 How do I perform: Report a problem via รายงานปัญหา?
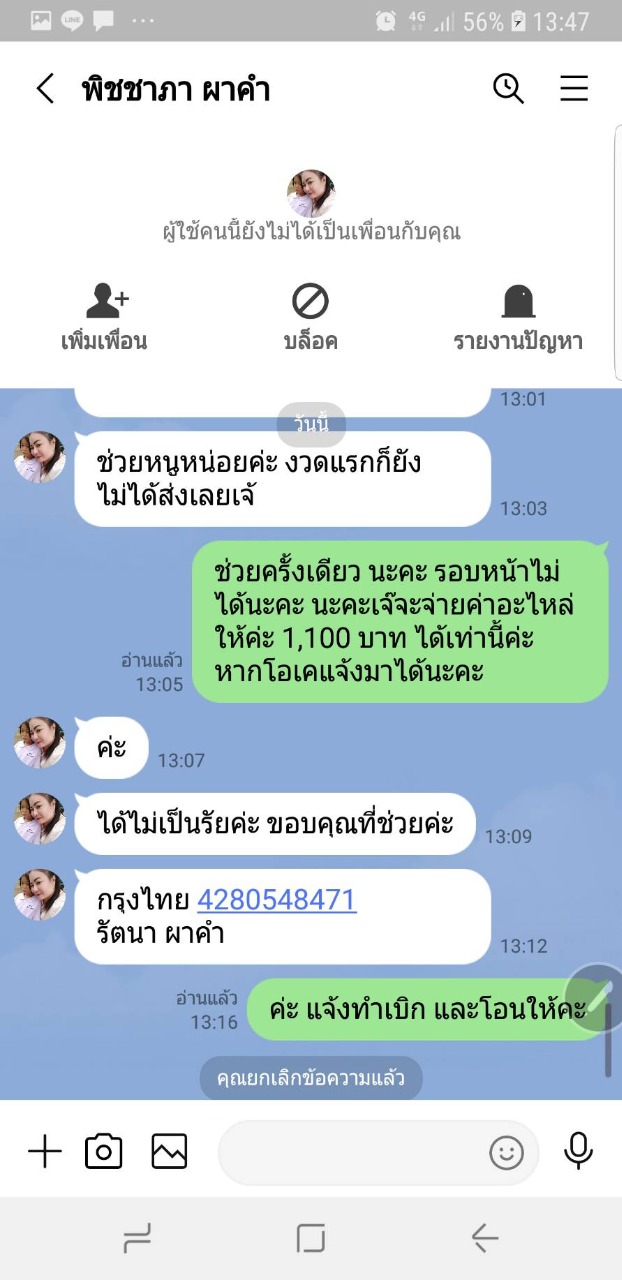[x=517, y=318]
